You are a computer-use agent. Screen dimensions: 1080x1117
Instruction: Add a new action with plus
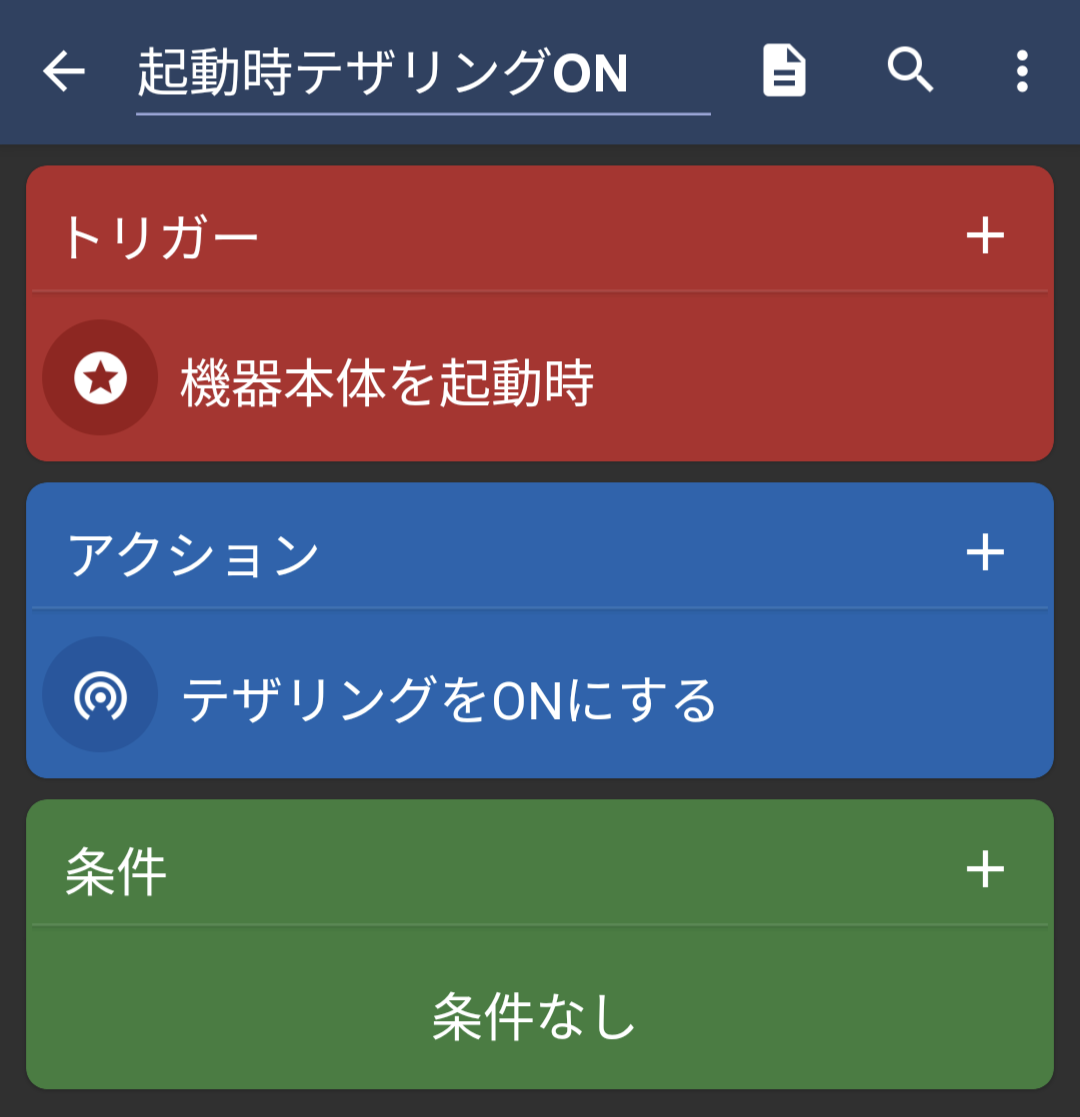tap(985, 553)
